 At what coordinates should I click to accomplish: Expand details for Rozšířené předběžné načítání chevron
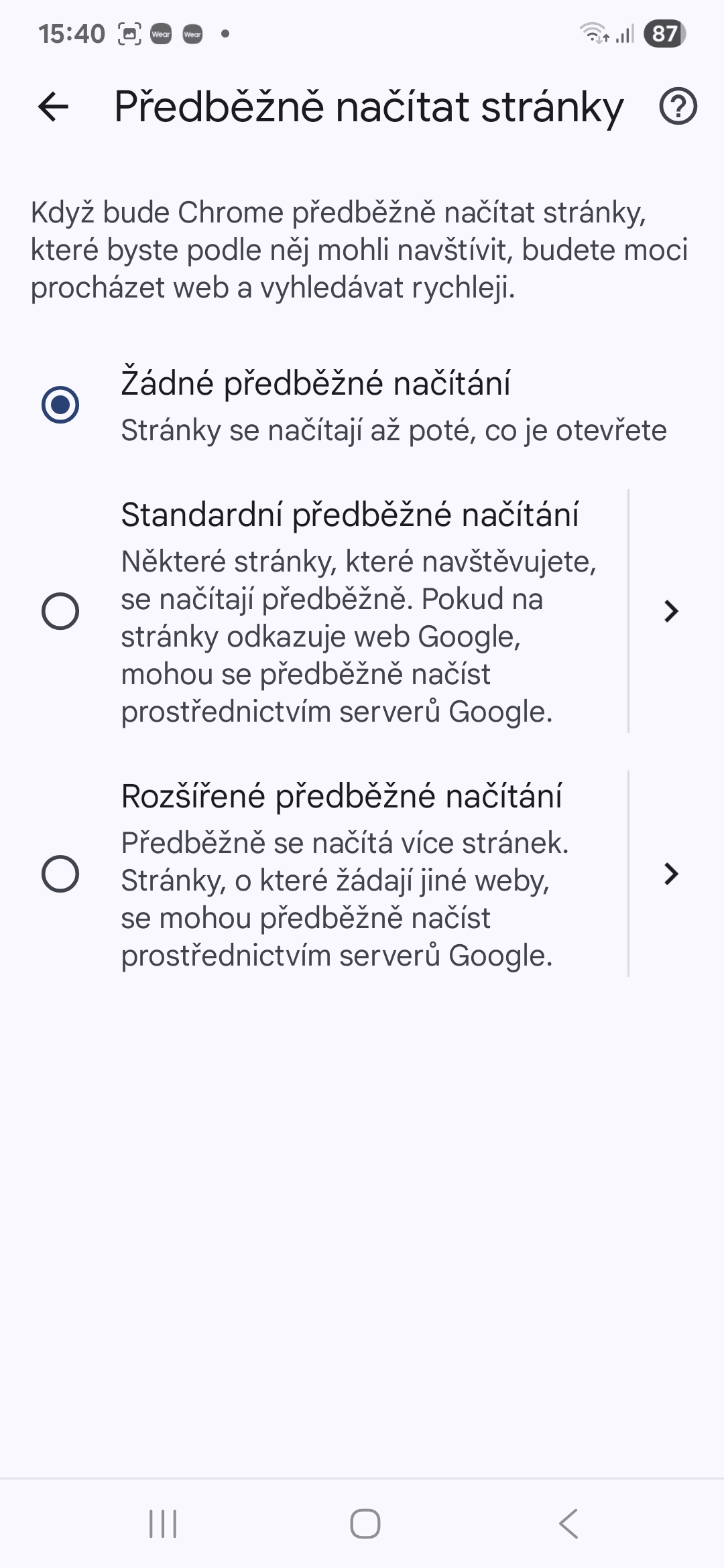(x=671, y=874)
